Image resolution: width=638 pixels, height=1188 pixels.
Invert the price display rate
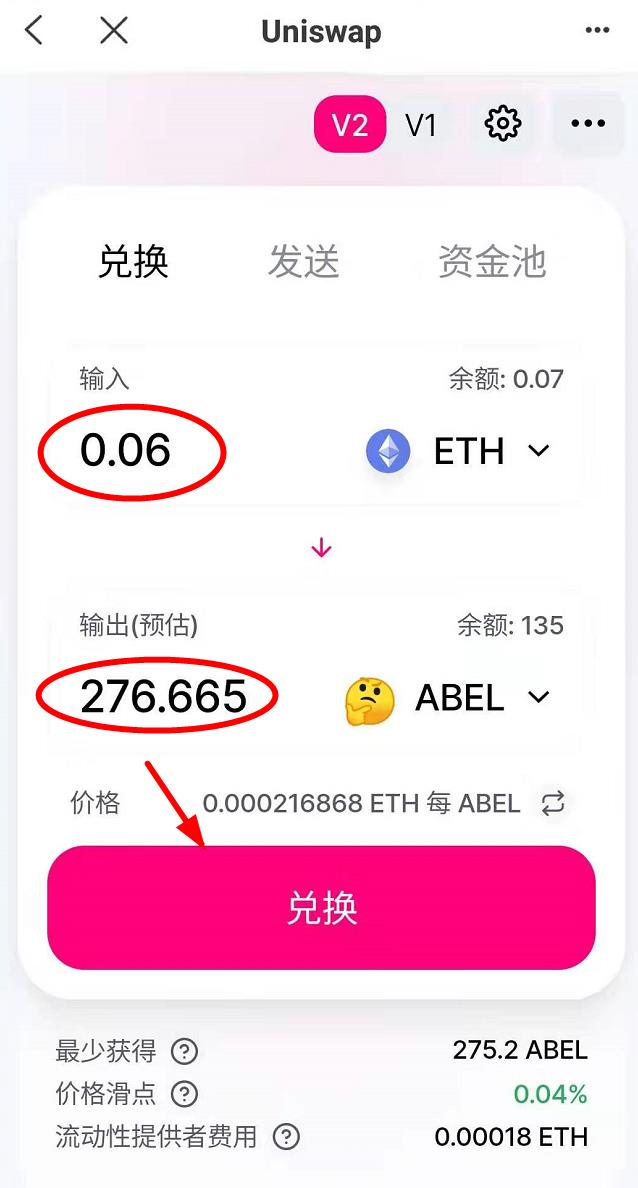553,802
